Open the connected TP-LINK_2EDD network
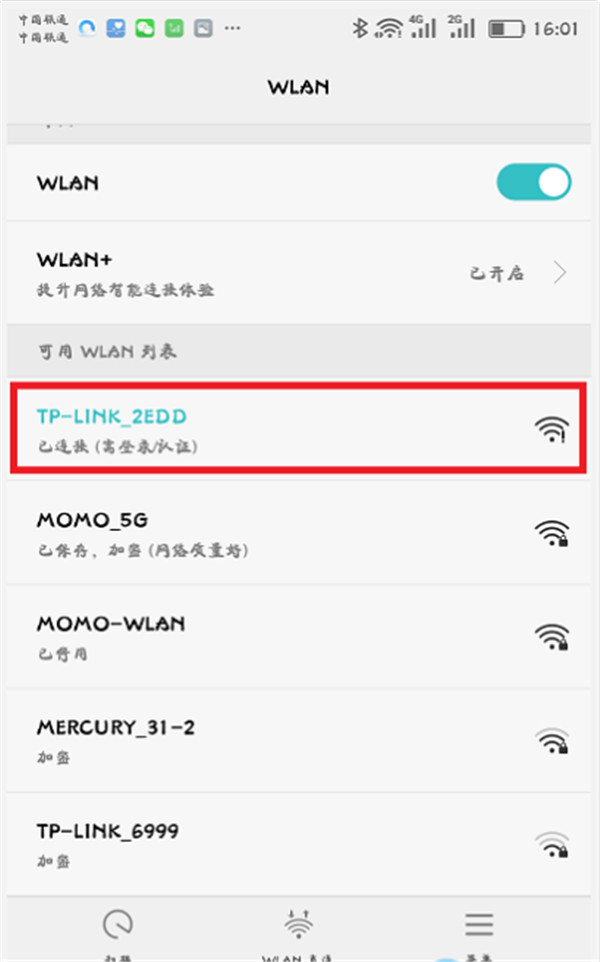The height and width of the screenshot is (962, 600). [x=298, y=429]
